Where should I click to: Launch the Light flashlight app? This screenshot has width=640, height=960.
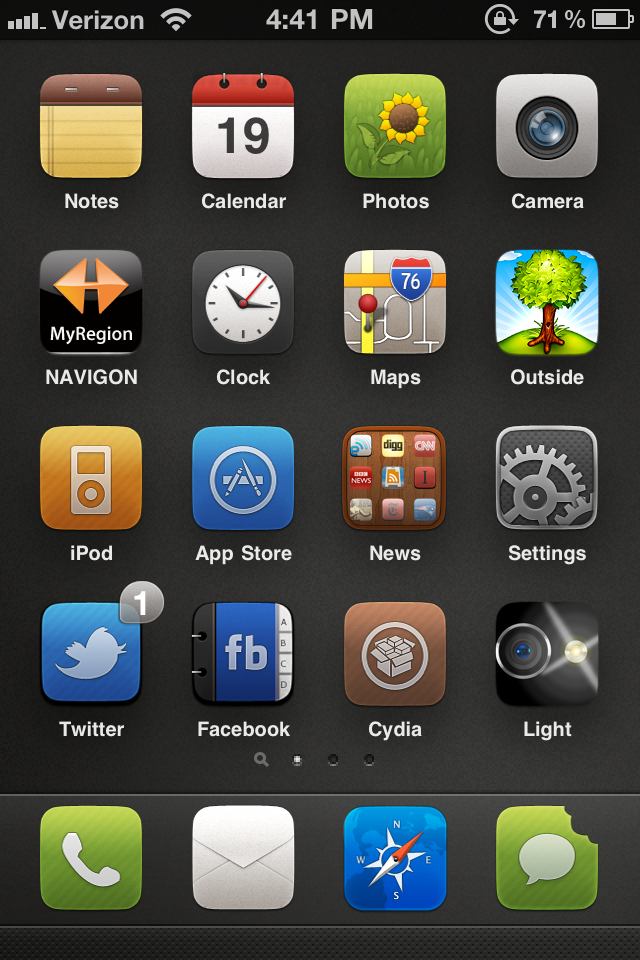[x=547, y=654]
